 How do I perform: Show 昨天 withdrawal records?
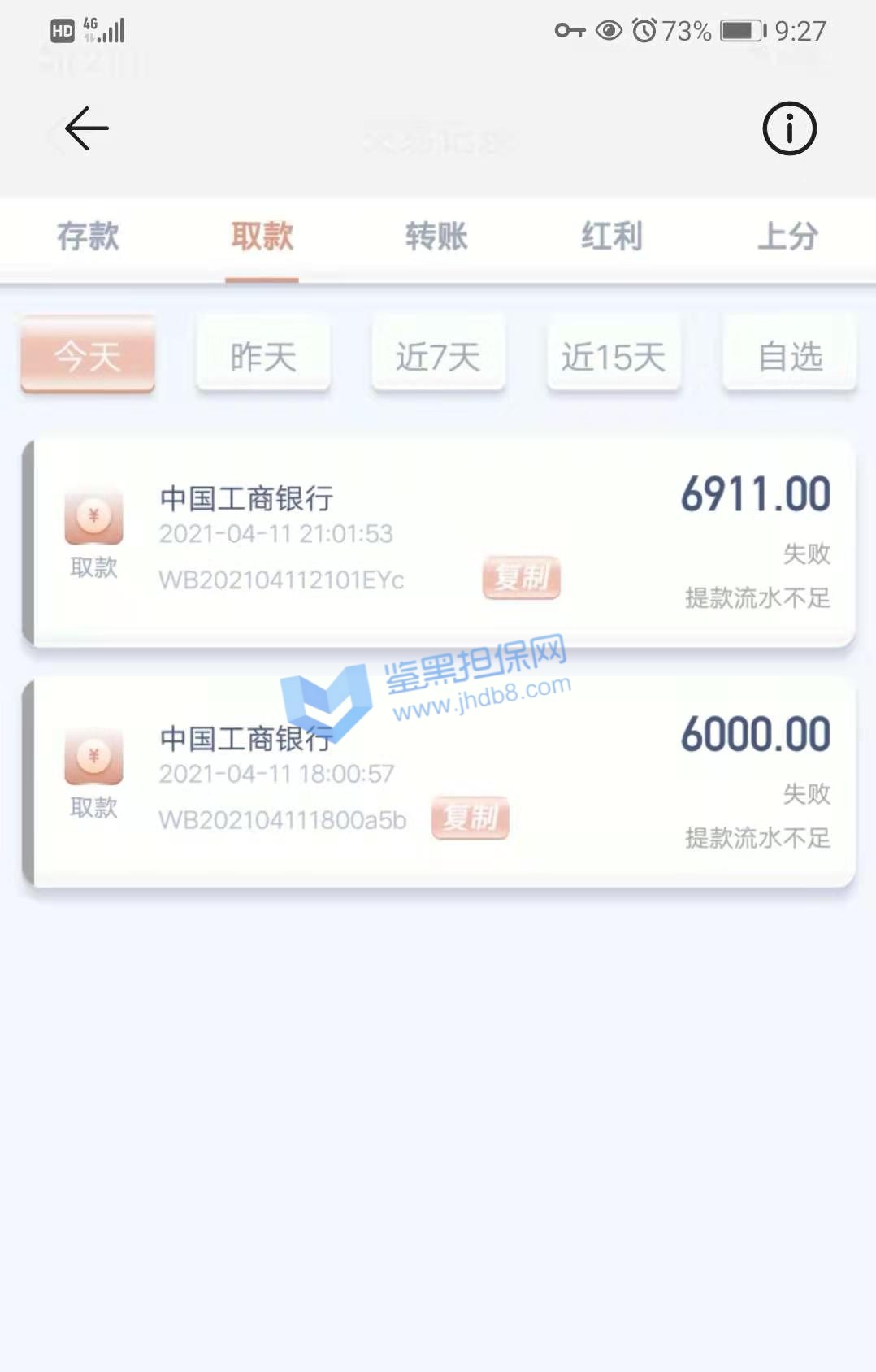coord(263,356)
